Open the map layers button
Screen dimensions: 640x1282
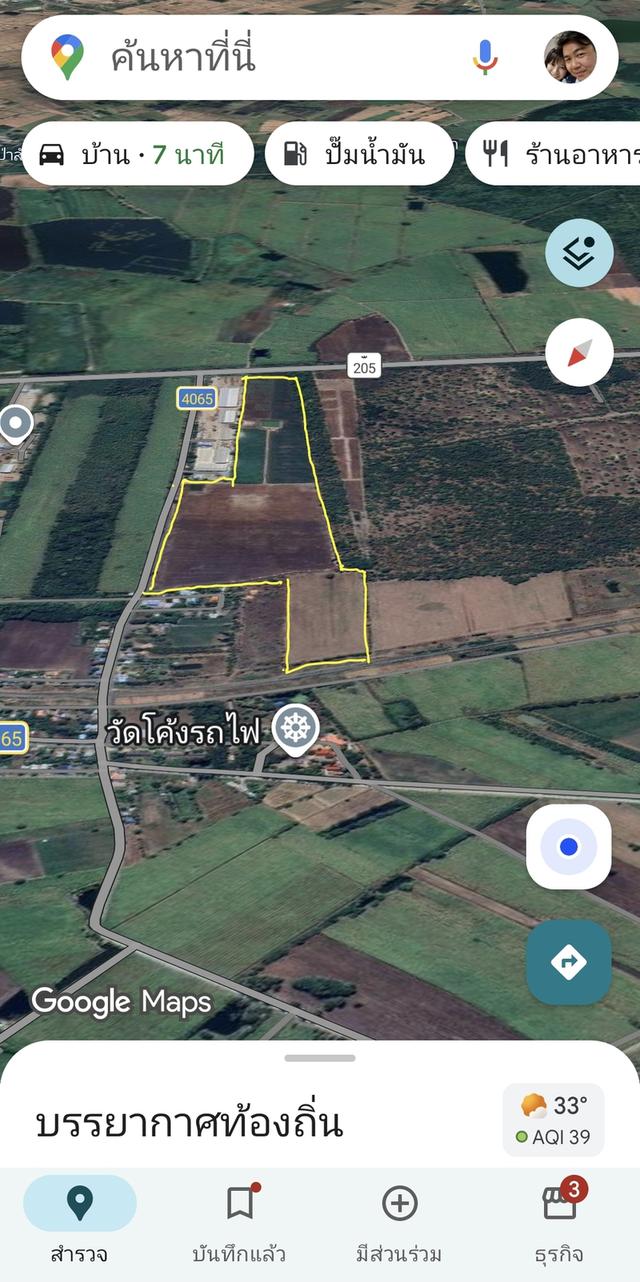coord(579,253)
